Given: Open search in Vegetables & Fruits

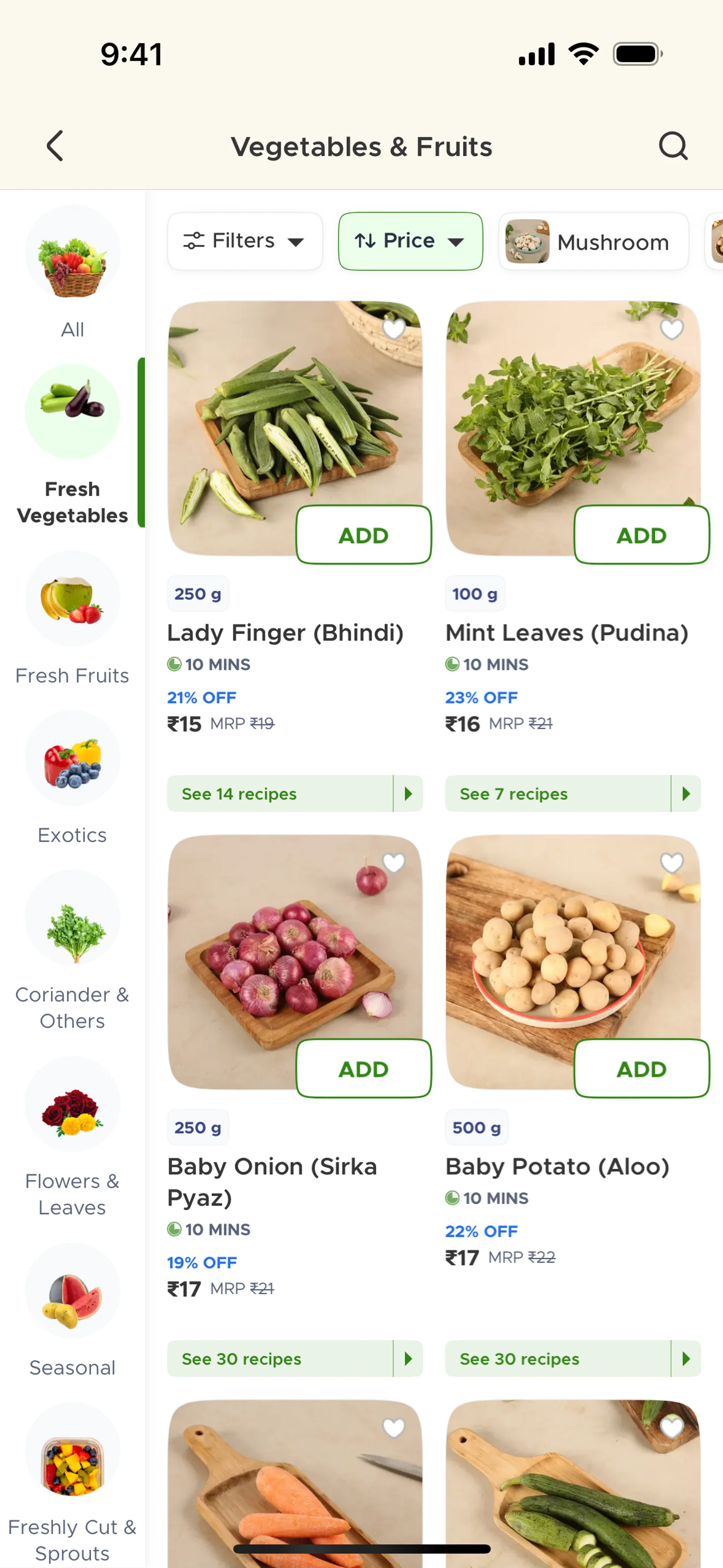Looking at the screenshot, I should (673, 146).
